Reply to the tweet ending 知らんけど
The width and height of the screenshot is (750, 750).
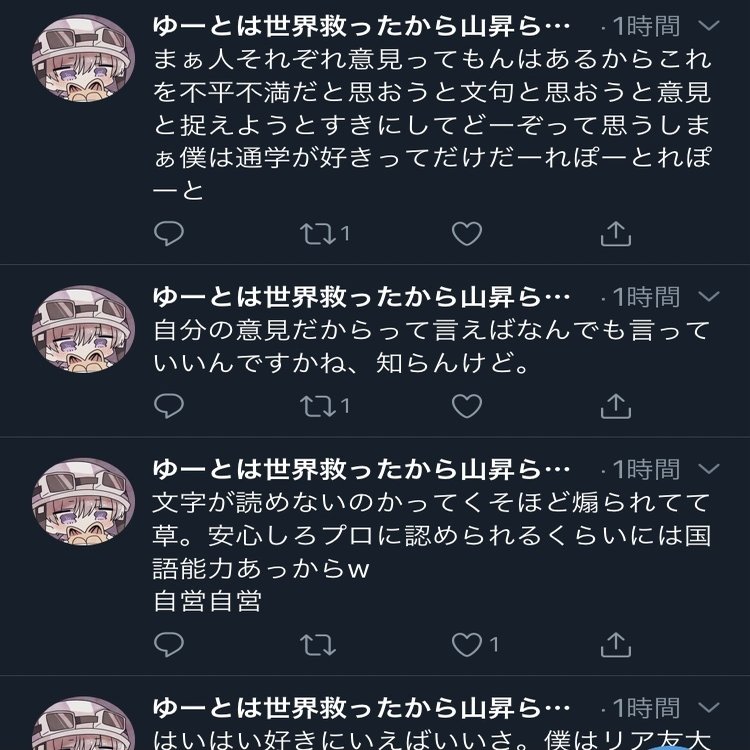169,405
